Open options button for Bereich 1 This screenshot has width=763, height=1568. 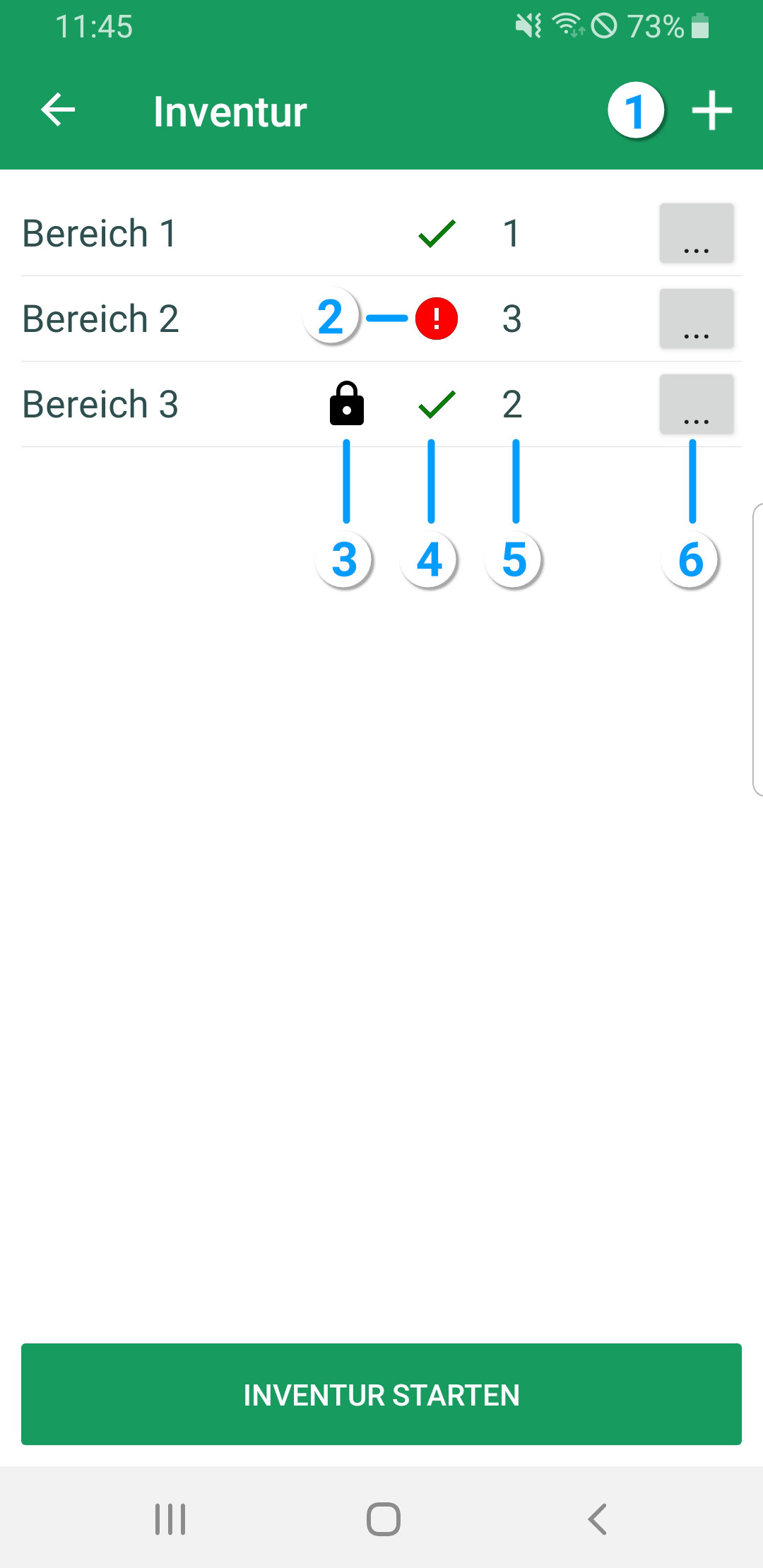tap(696, 233)
